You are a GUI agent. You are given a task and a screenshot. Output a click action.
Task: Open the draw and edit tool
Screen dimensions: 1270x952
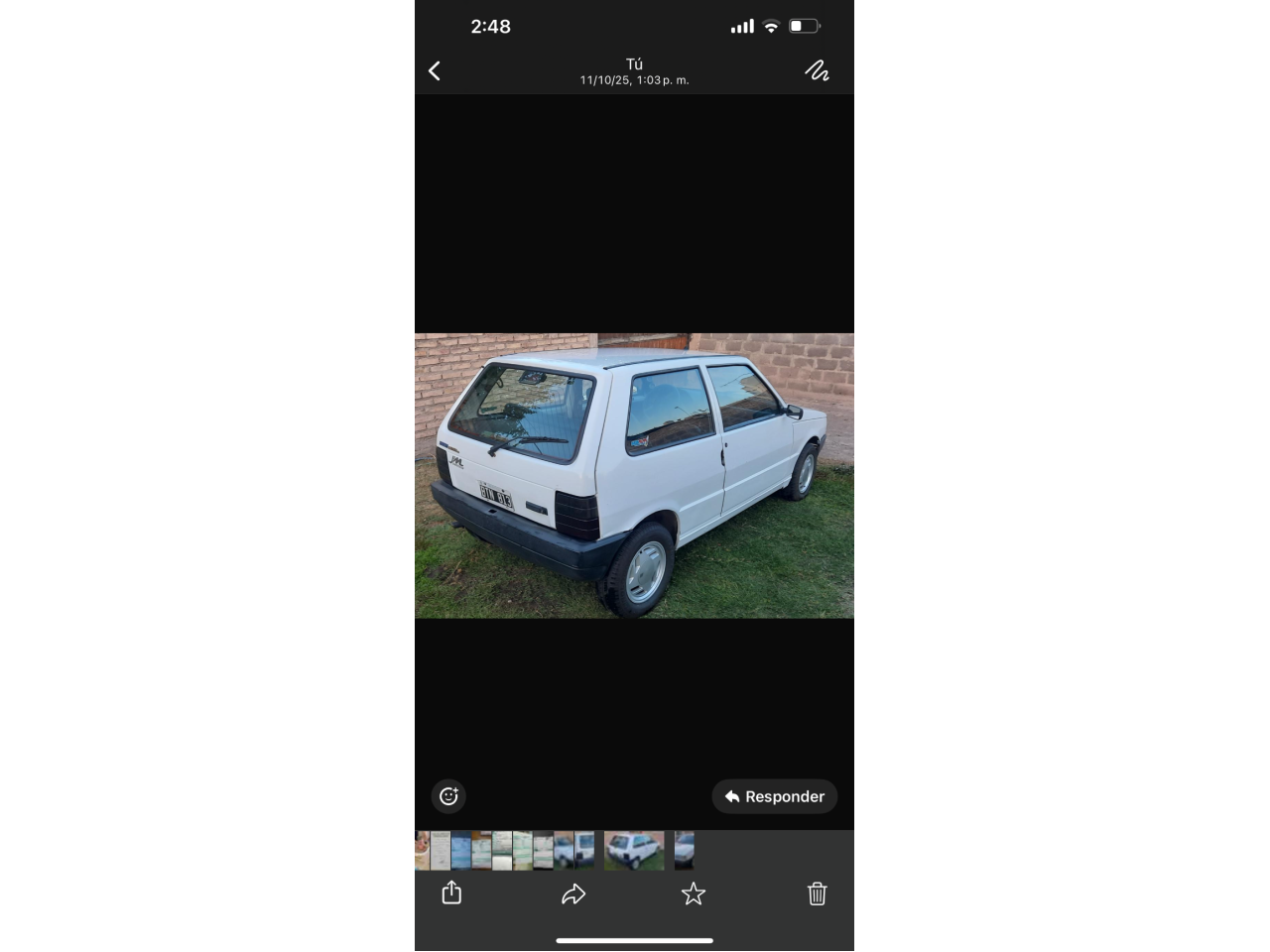pos(817,70)
